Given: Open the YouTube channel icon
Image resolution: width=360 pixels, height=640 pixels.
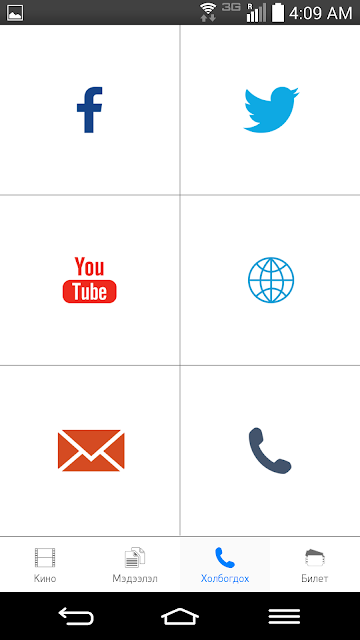Looking at the screenshot, I should [x=89, y=280].
